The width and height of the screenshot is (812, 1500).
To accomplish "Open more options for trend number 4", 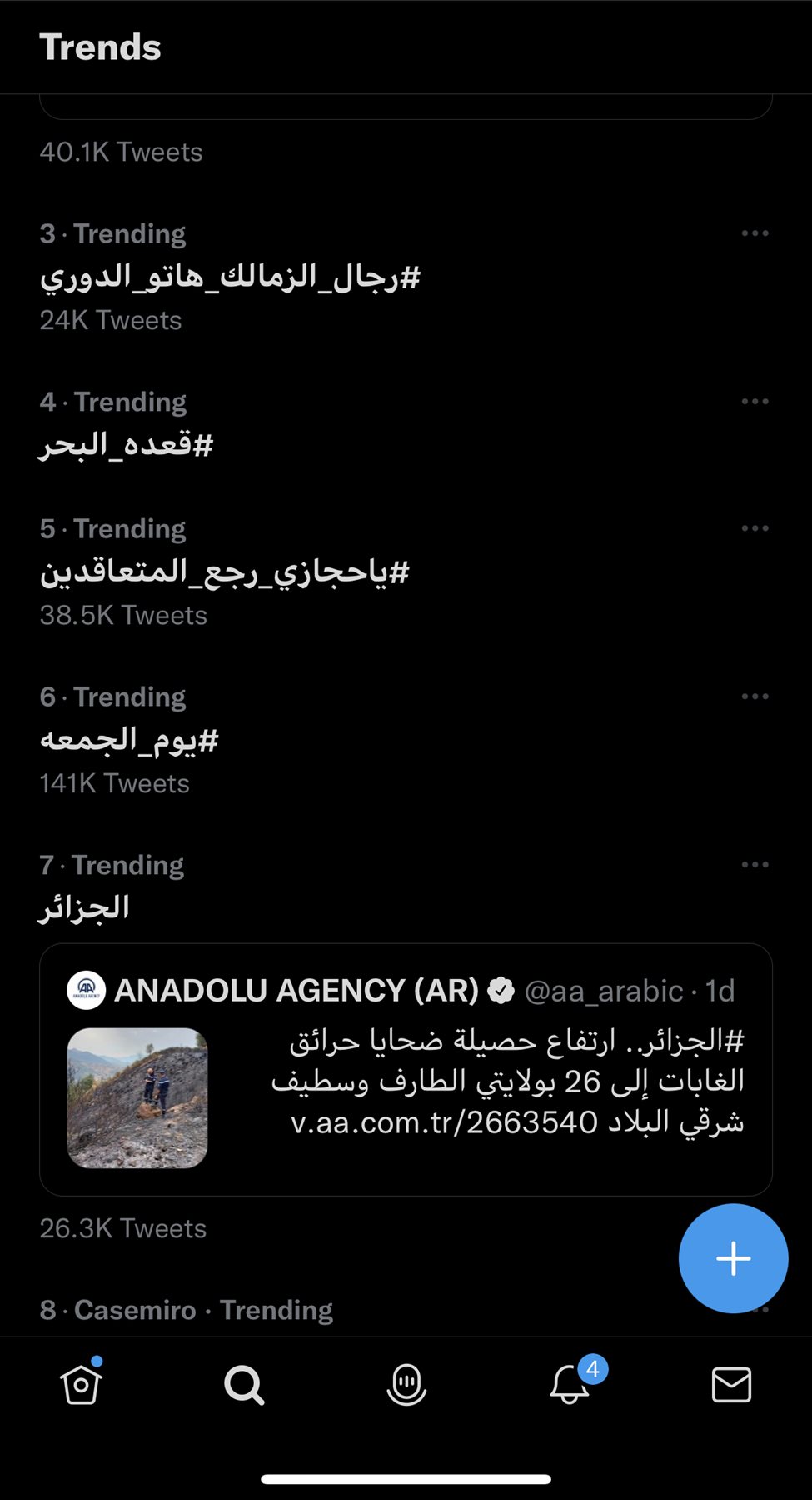I will [x=755, y=402].
